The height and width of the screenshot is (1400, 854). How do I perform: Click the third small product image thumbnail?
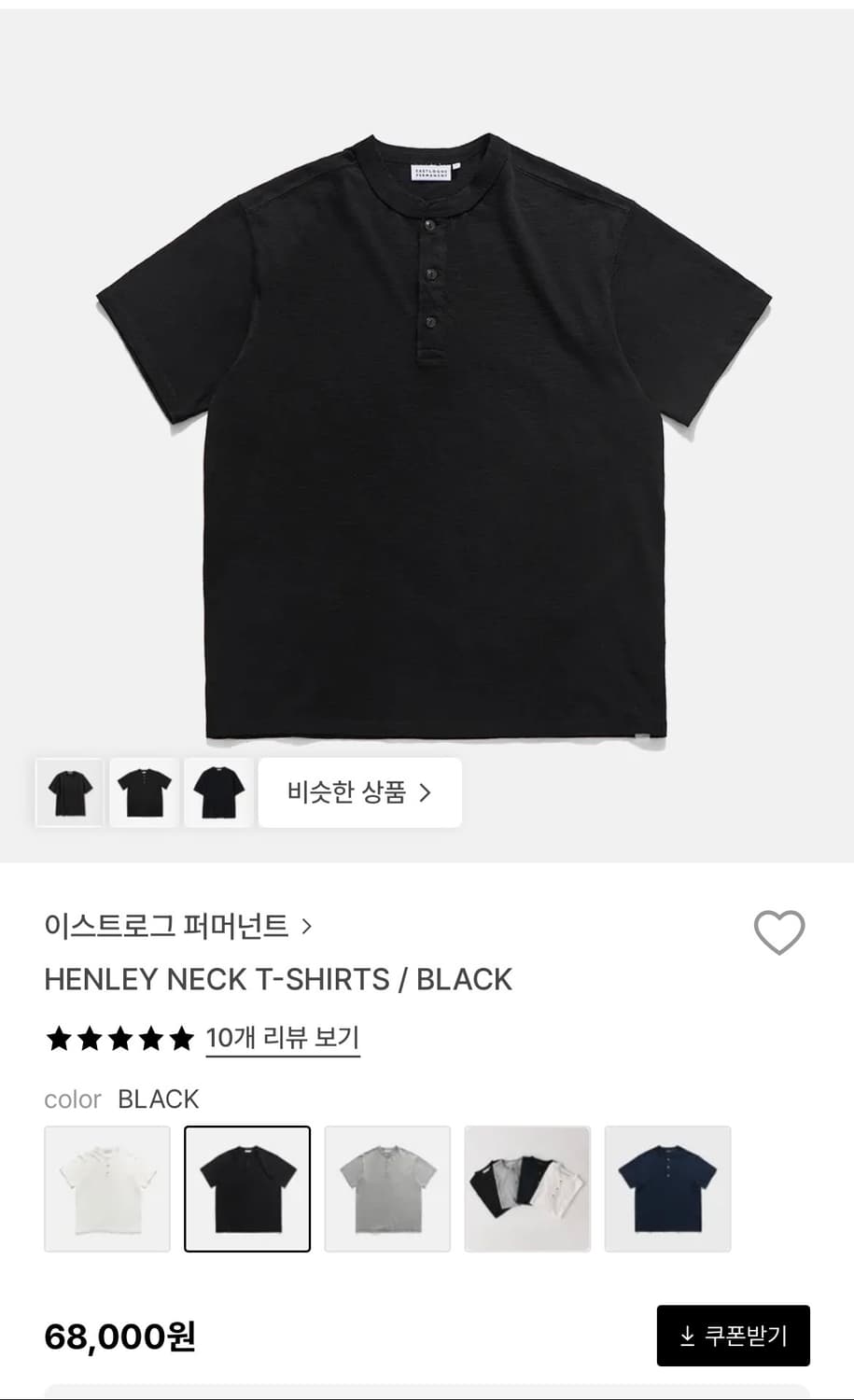217,791
